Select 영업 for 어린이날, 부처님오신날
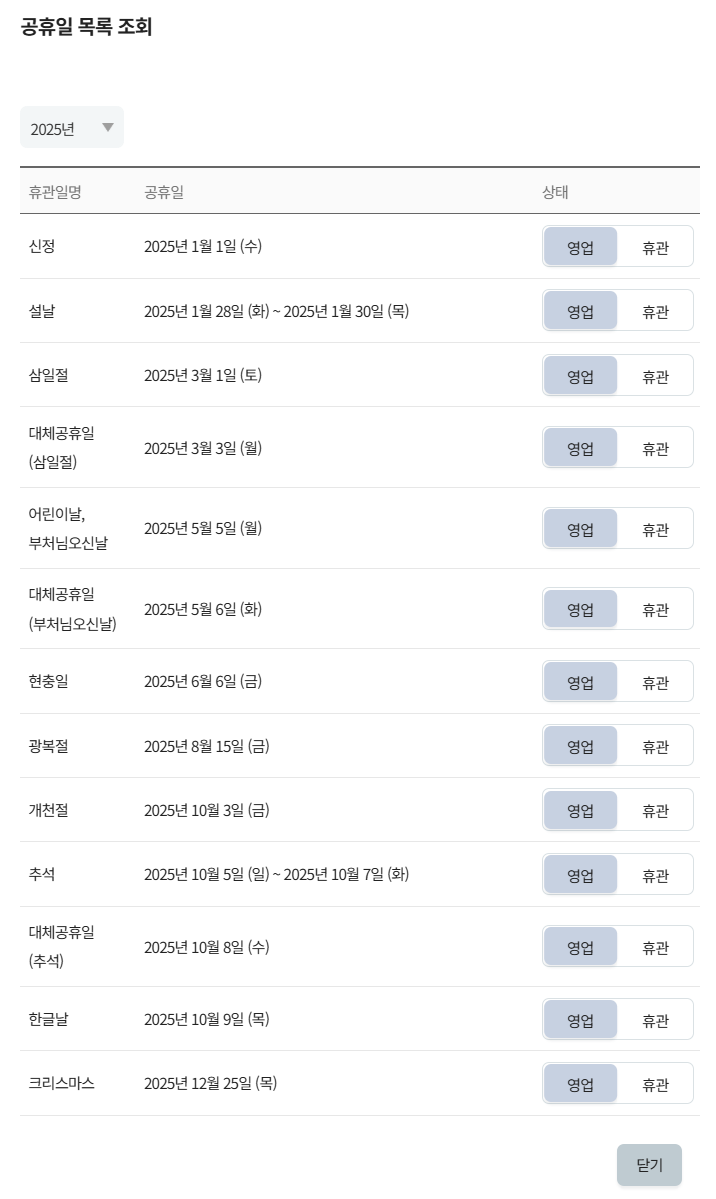Image resolution: width=716 pixels, height=1199 pixels. 581,529
